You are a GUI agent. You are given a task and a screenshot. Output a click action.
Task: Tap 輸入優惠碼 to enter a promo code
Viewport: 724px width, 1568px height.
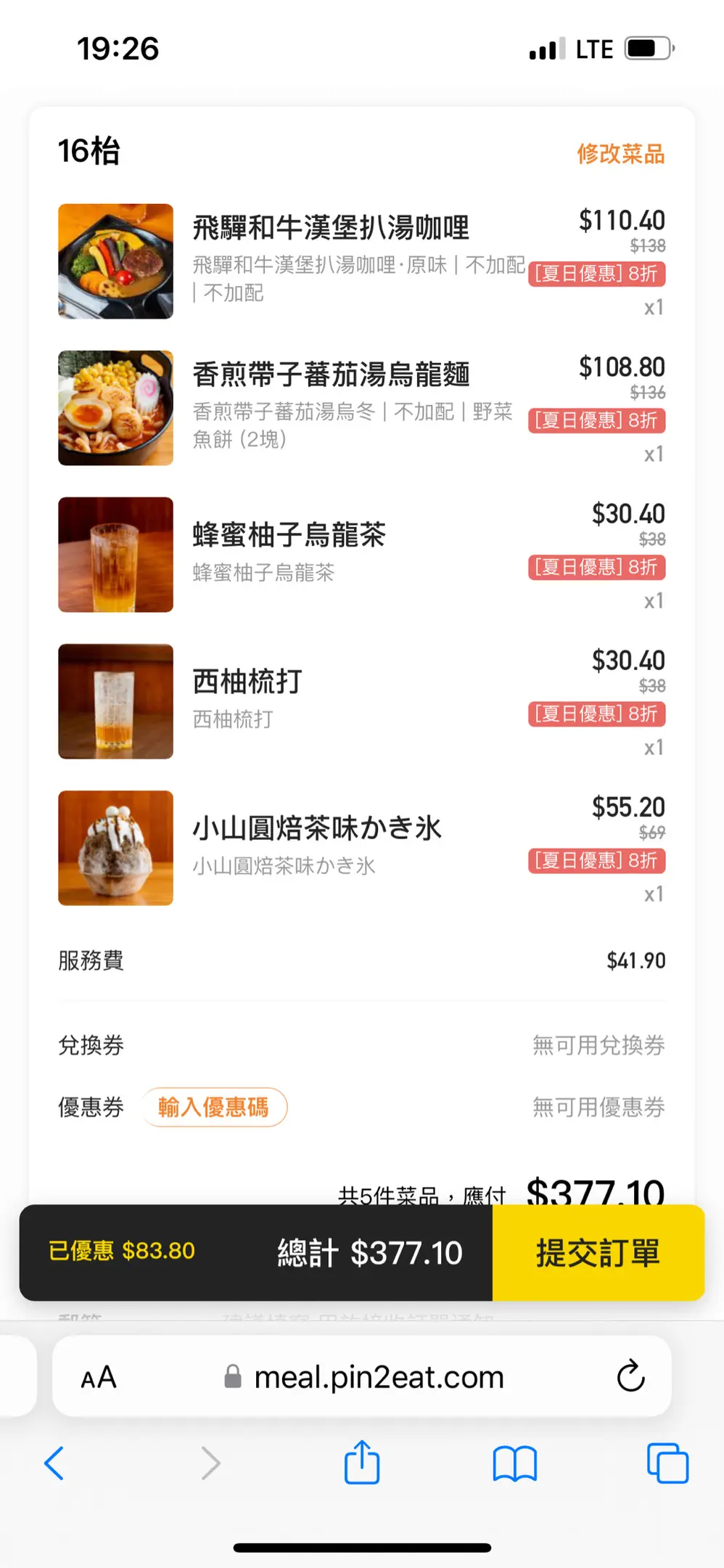pyautogui.click(x=214, y=1107)
